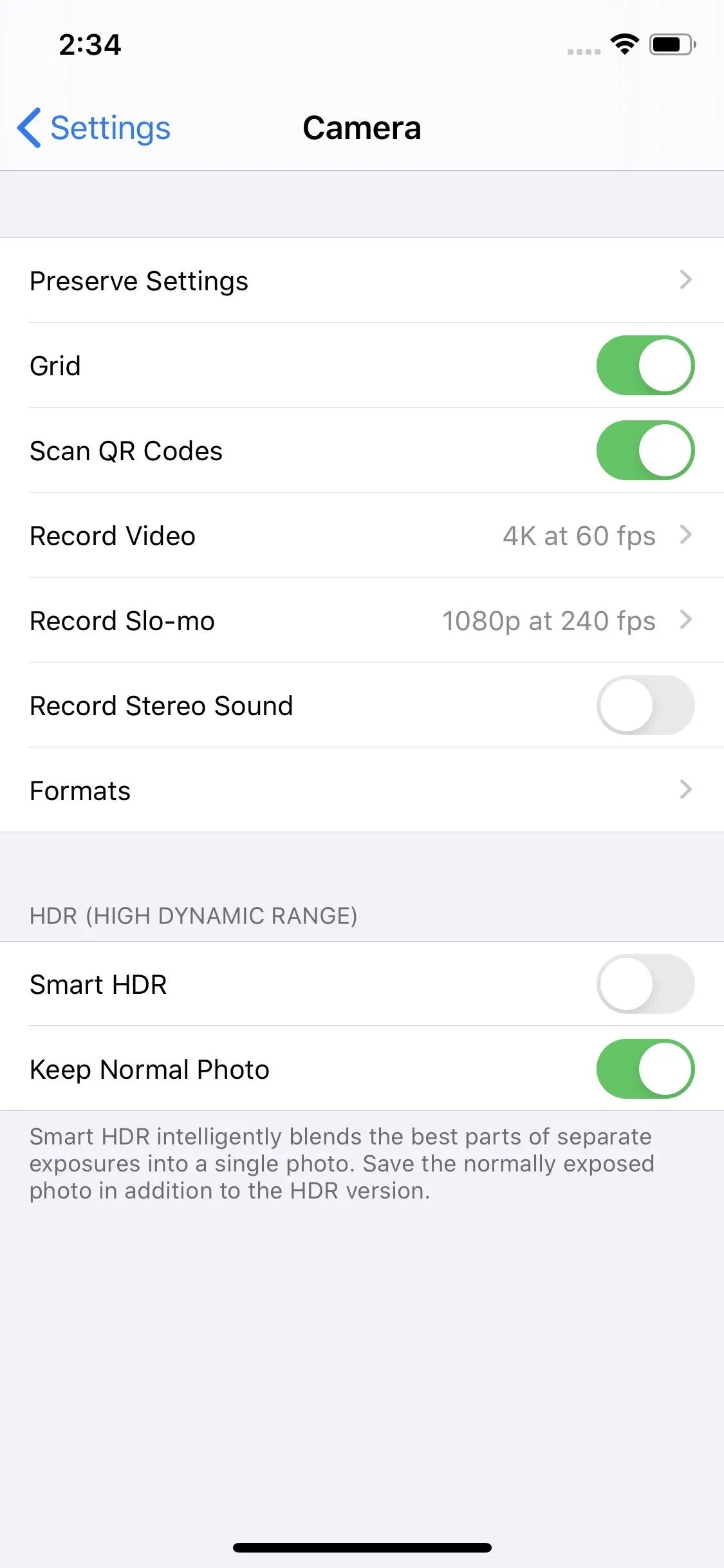Toggle Keep Normal Photo off
Image resolution: width=724 pixels, height=1568 pixels.
645,1069
